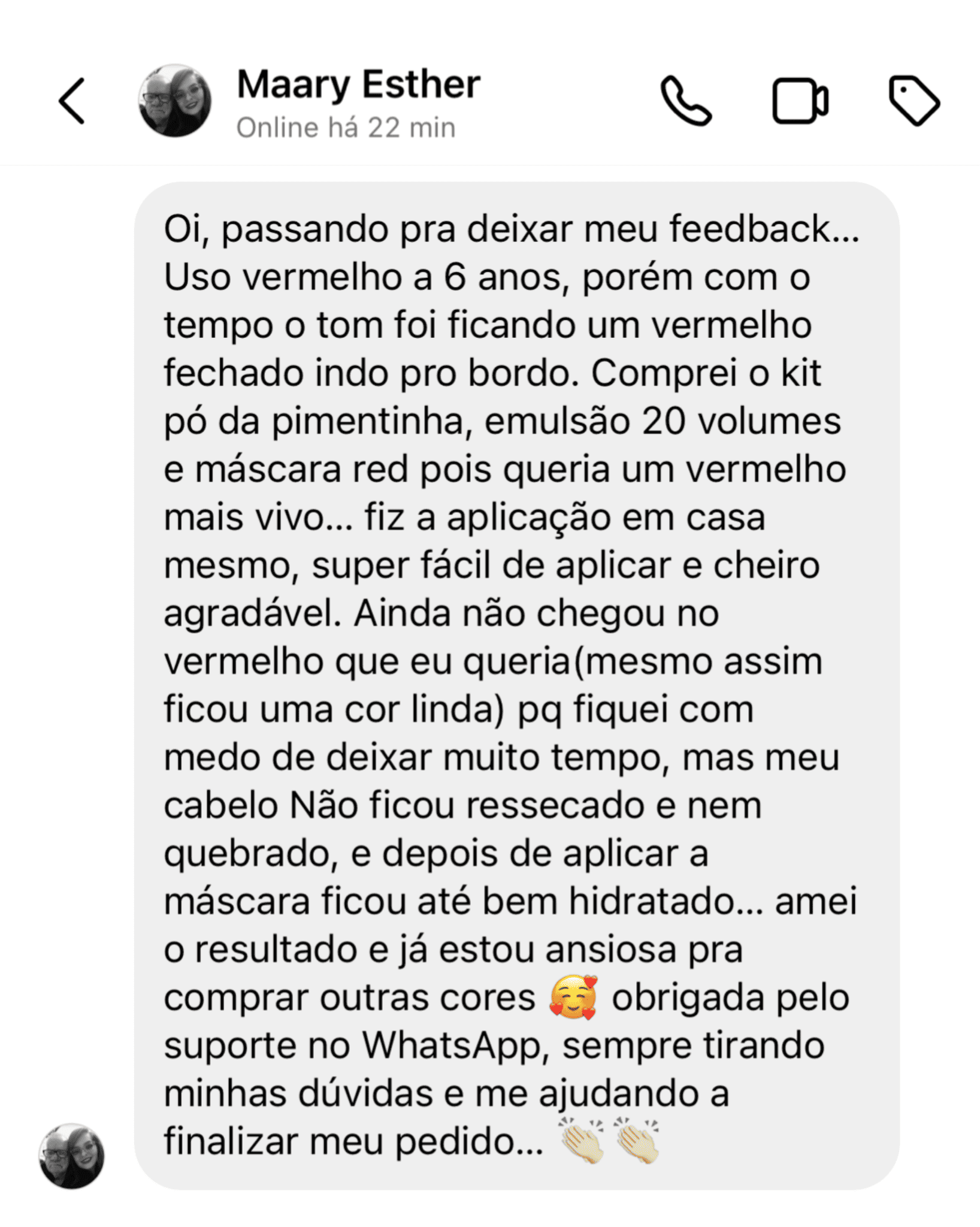Start a video call with Maary Esther

click(800, 101)
